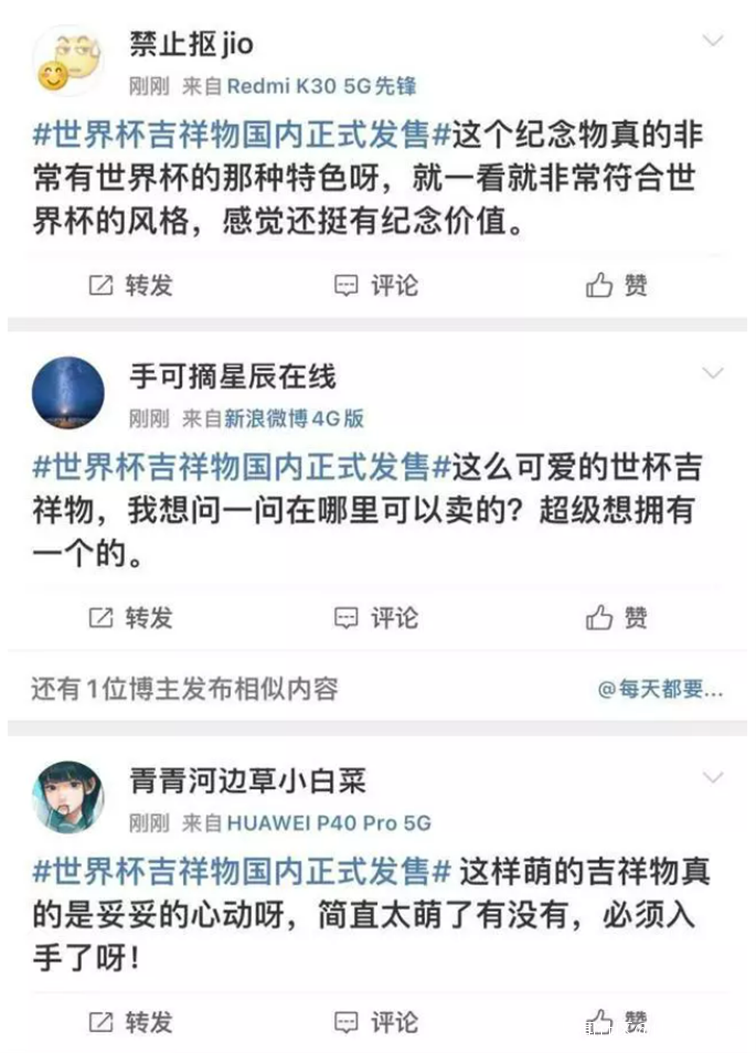The width and height of the screenshot is (756, 1053).
Task: Like 禁止抠jio's post
Action: (x=617, y=285)
